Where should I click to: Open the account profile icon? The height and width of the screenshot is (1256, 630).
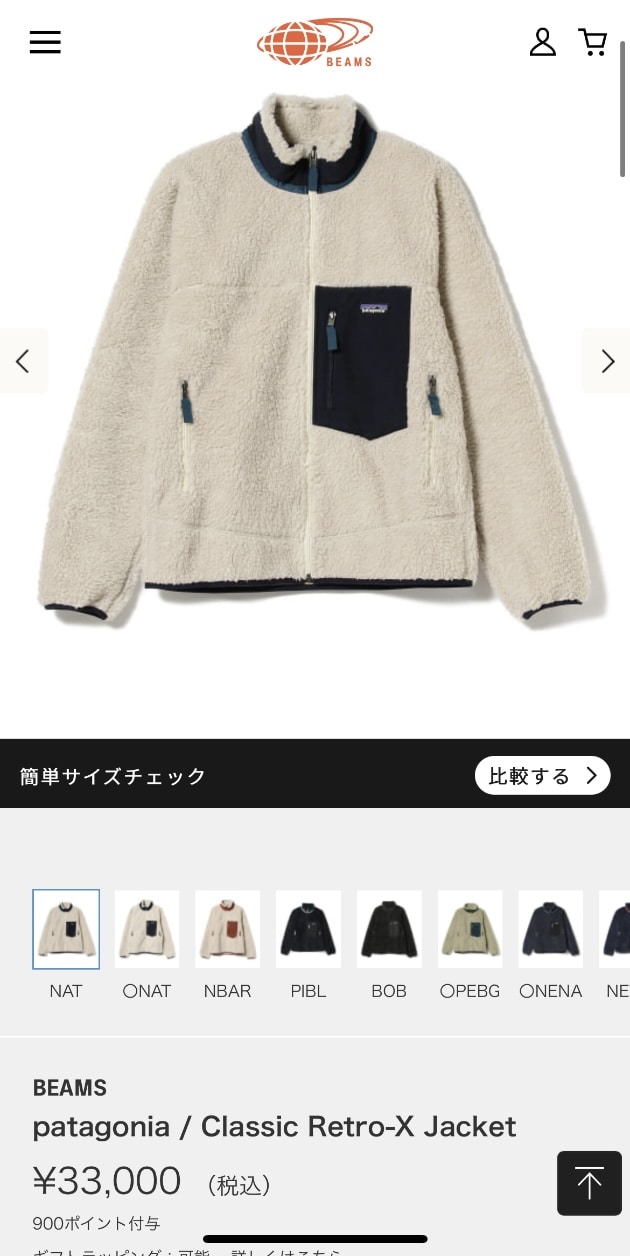pyautogui.click(x=542, y=42)
